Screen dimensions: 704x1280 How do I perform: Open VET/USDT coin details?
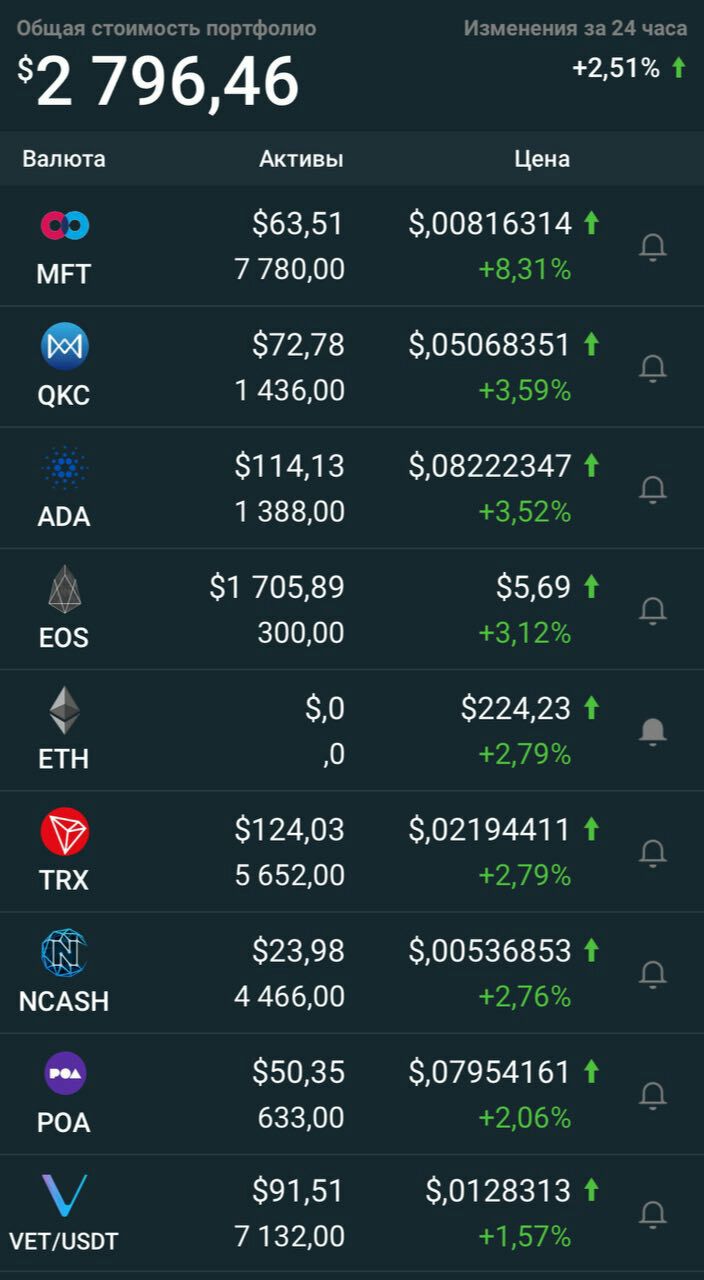tap(352, 1214)
